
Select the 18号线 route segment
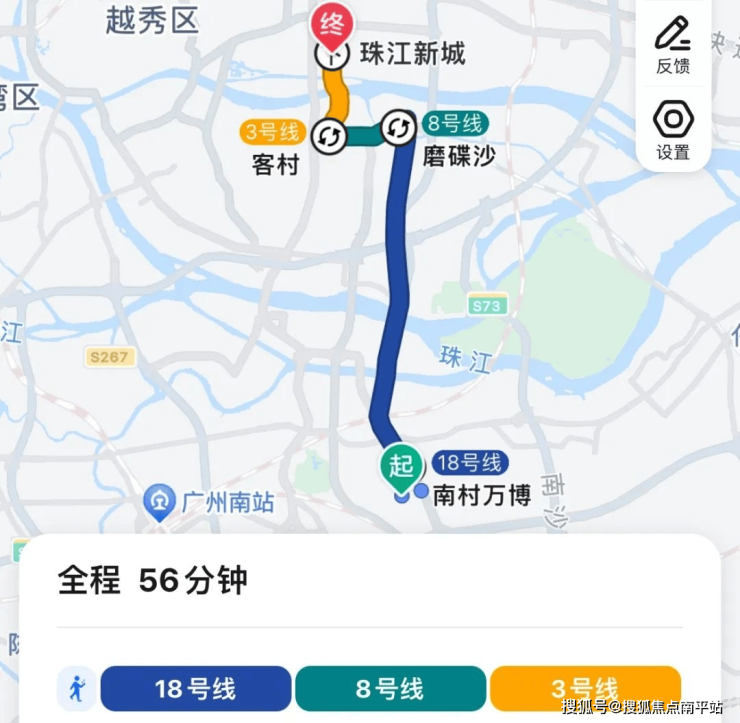[x=195, y=689]
